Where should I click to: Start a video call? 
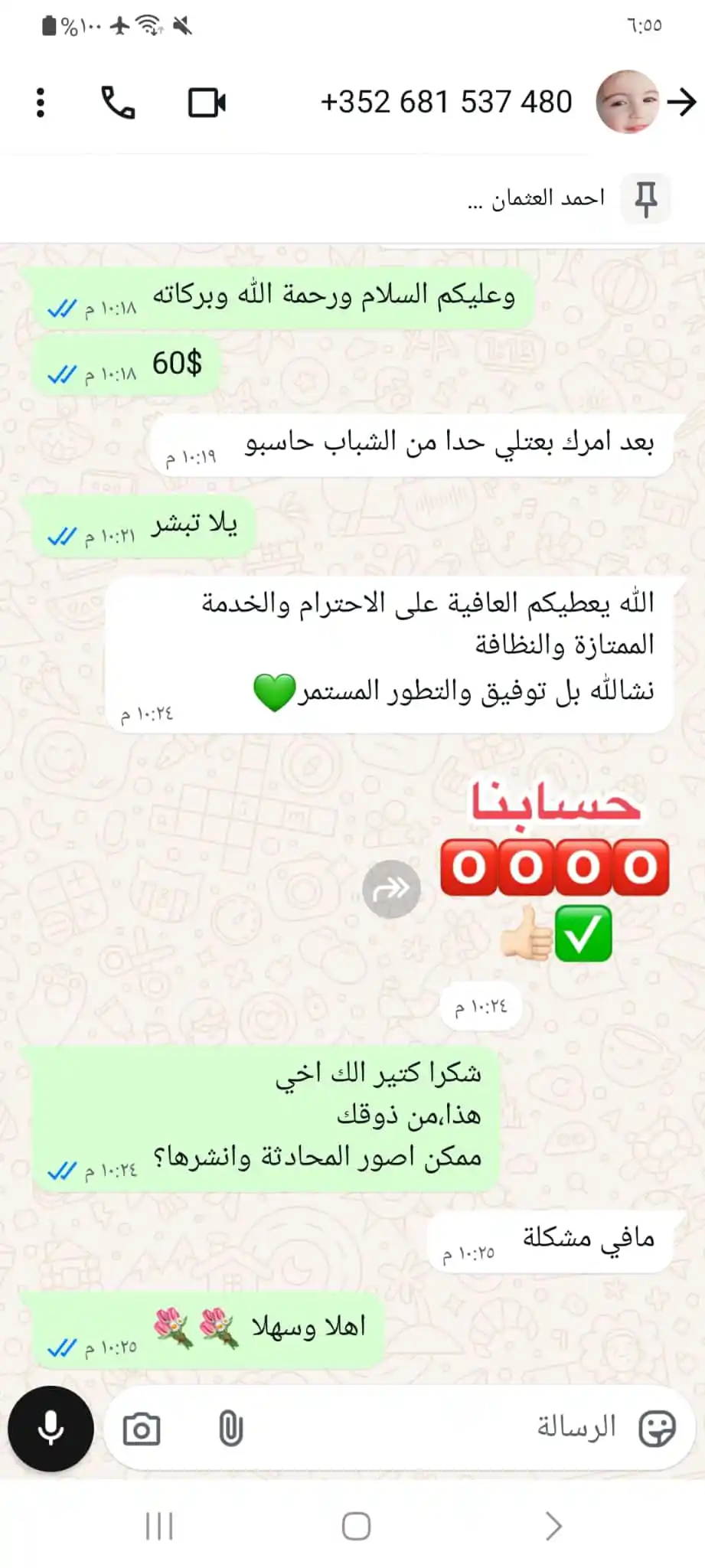click(x=207, y=103)
